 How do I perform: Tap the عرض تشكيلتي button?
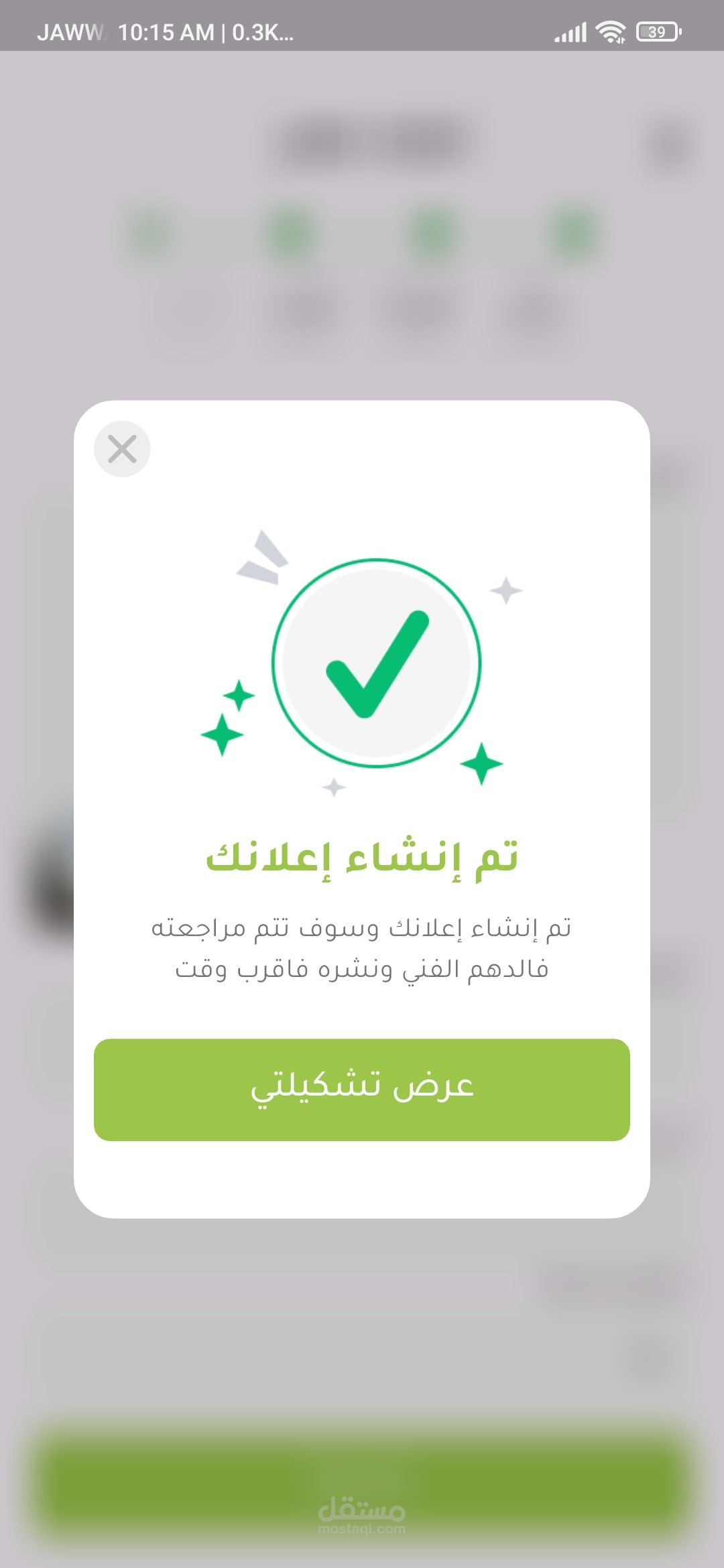pos(362,1090)
